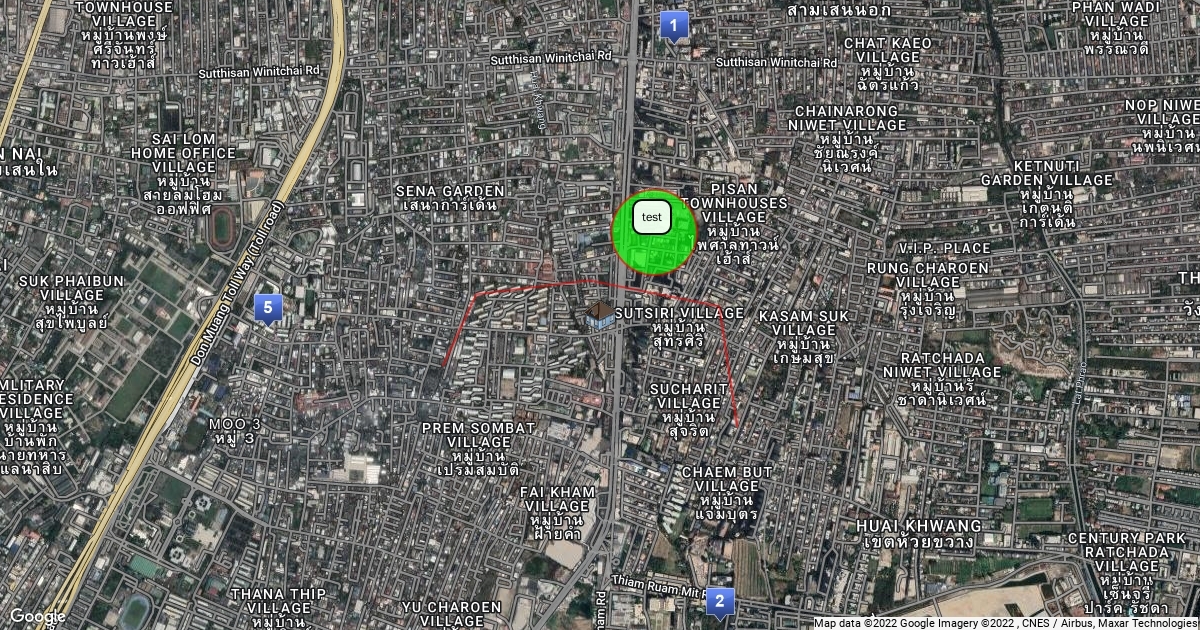Tap map marker number 1
This screenshot has width=1200, height=630.
click(x=675, y=24)
